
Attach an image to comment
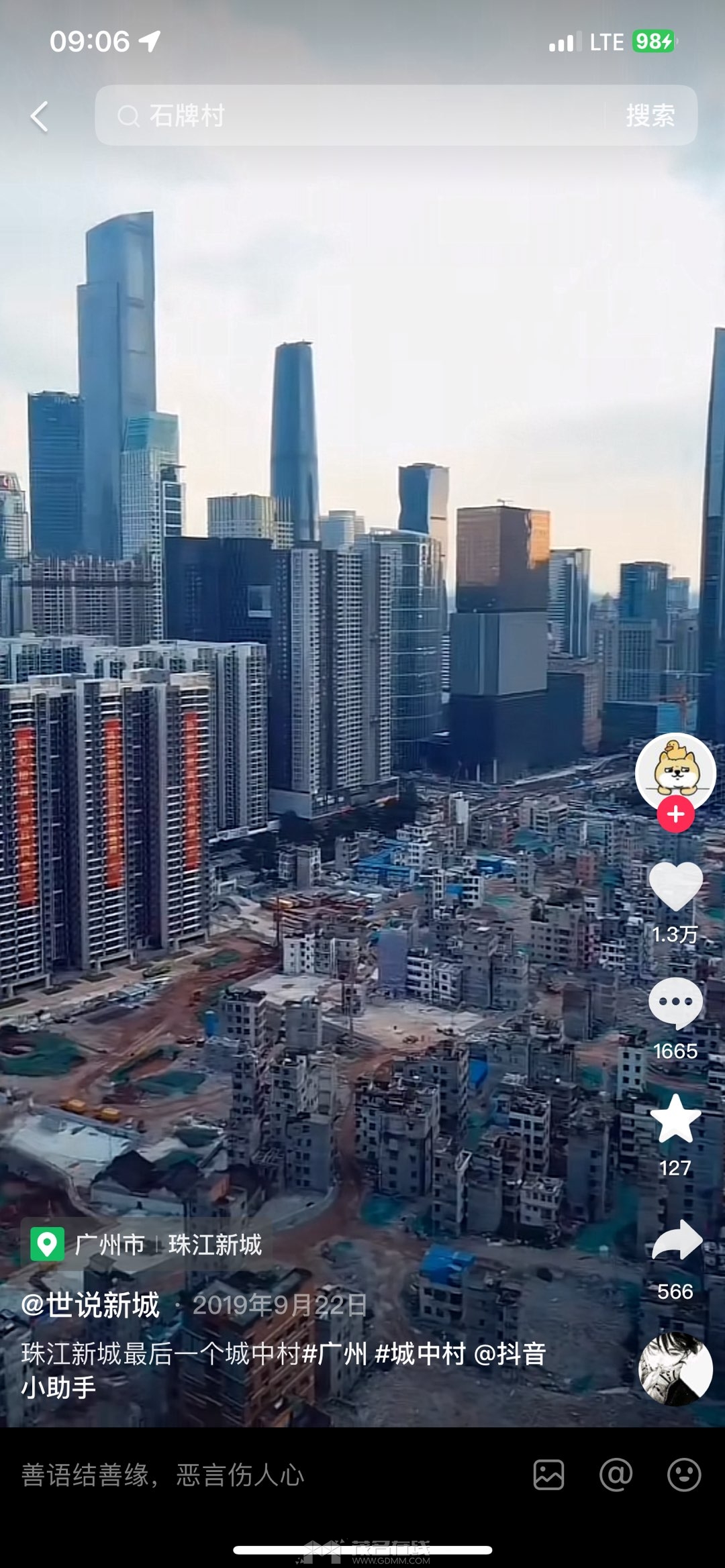pyautogui.click(x=548, y=1475)
